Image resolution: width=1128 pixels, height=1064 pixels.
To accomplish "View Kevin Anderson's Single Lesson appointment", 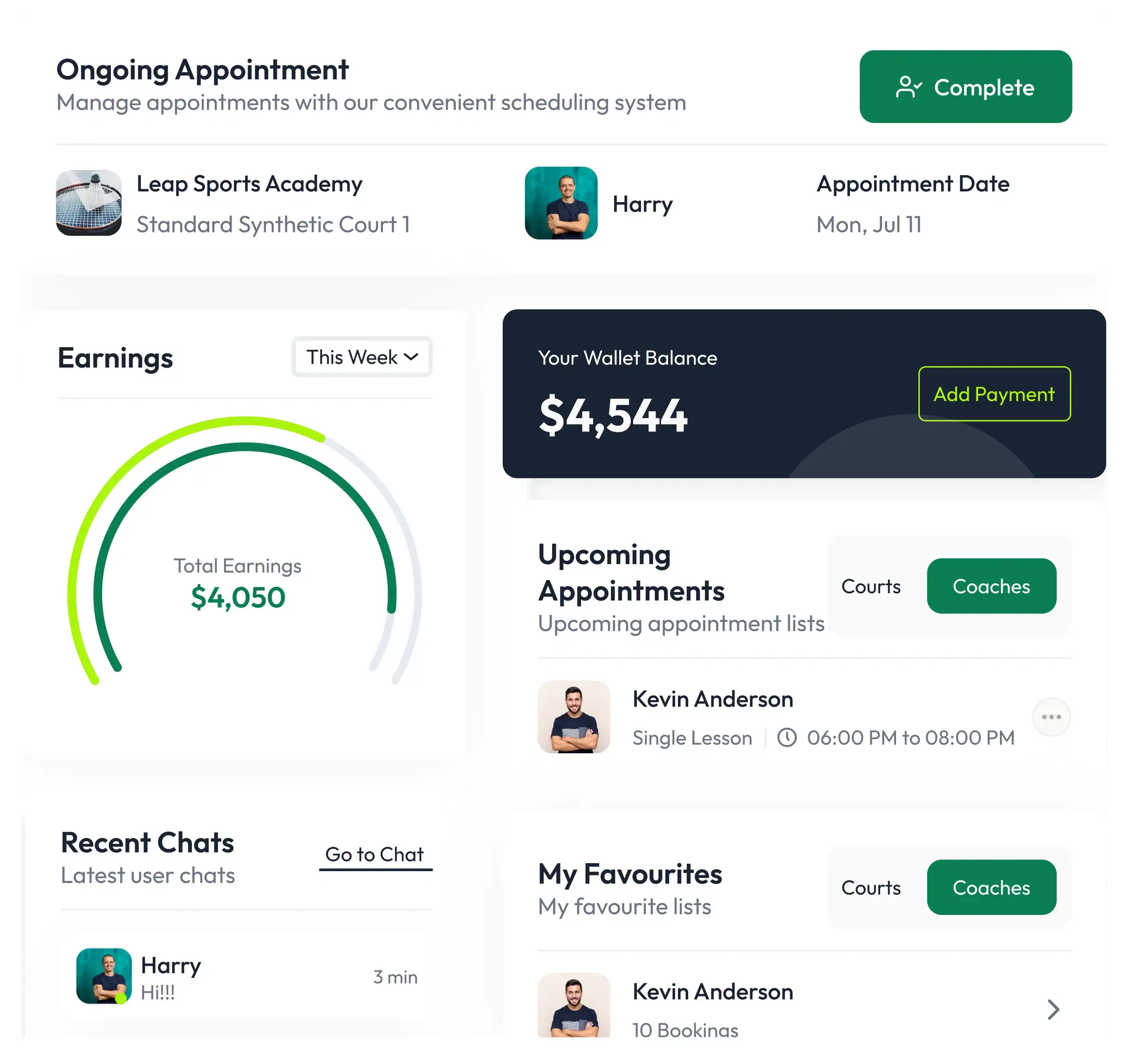I will click(x=712, y=717).
